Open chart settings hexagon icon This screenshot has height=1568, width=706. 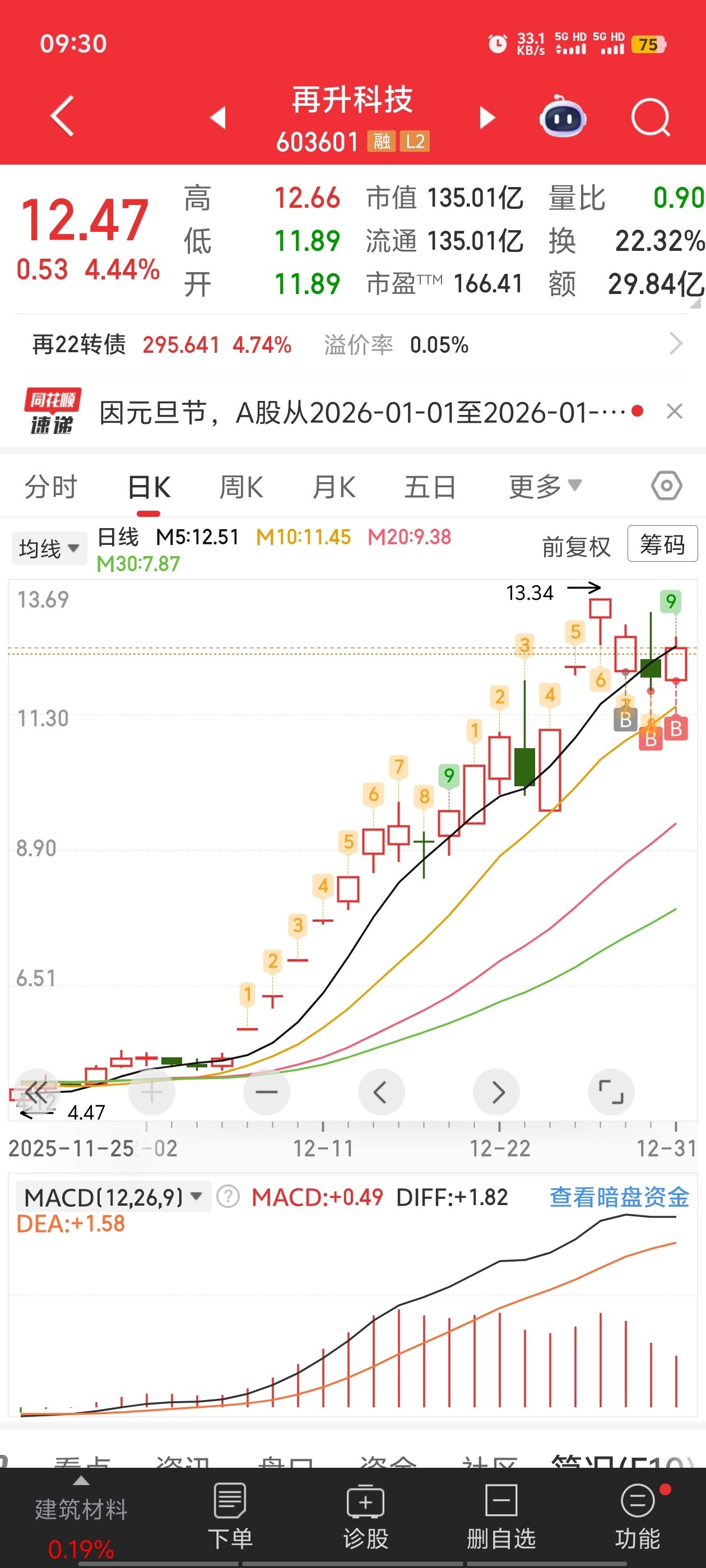tap(666, 486)
